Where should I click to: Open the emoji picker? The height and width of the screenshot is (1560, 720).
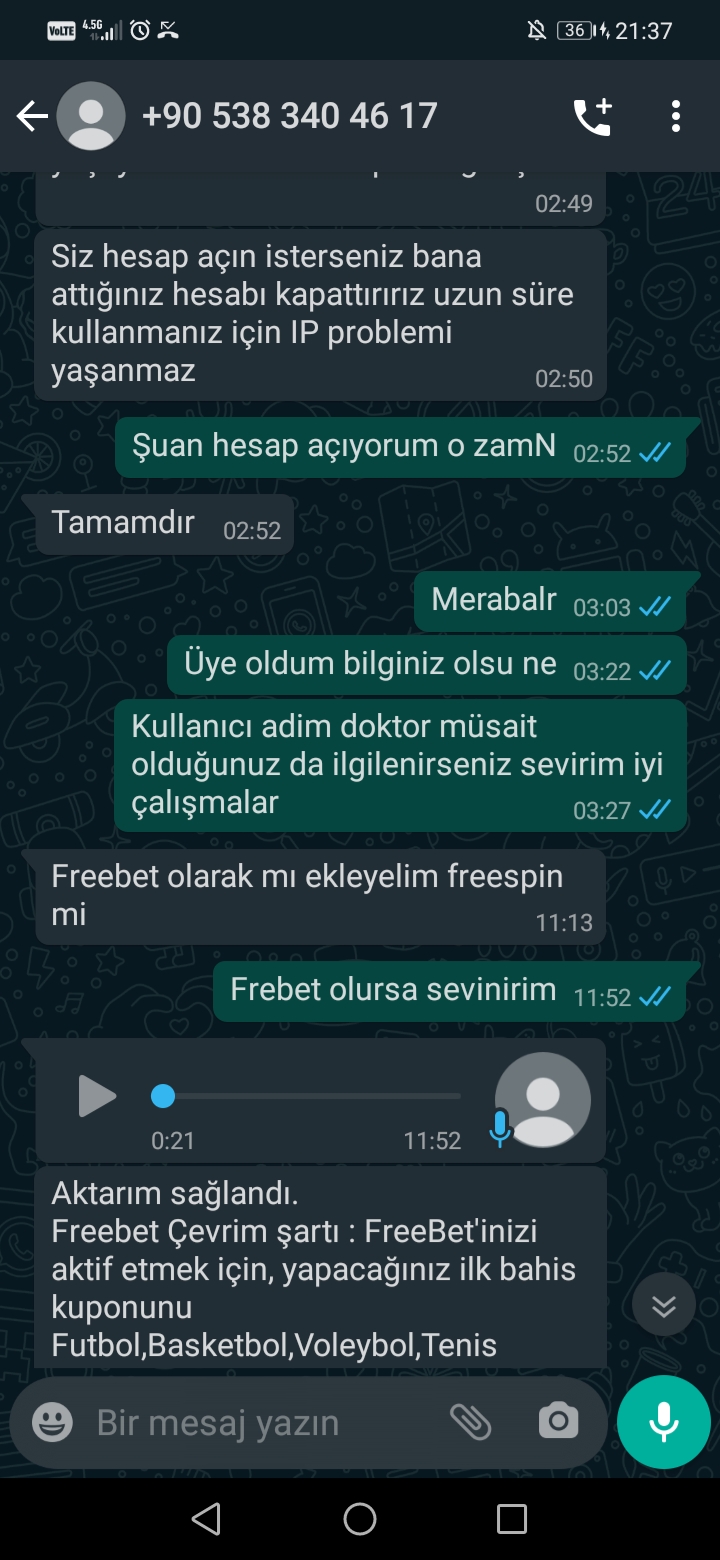click(52, 1422)
